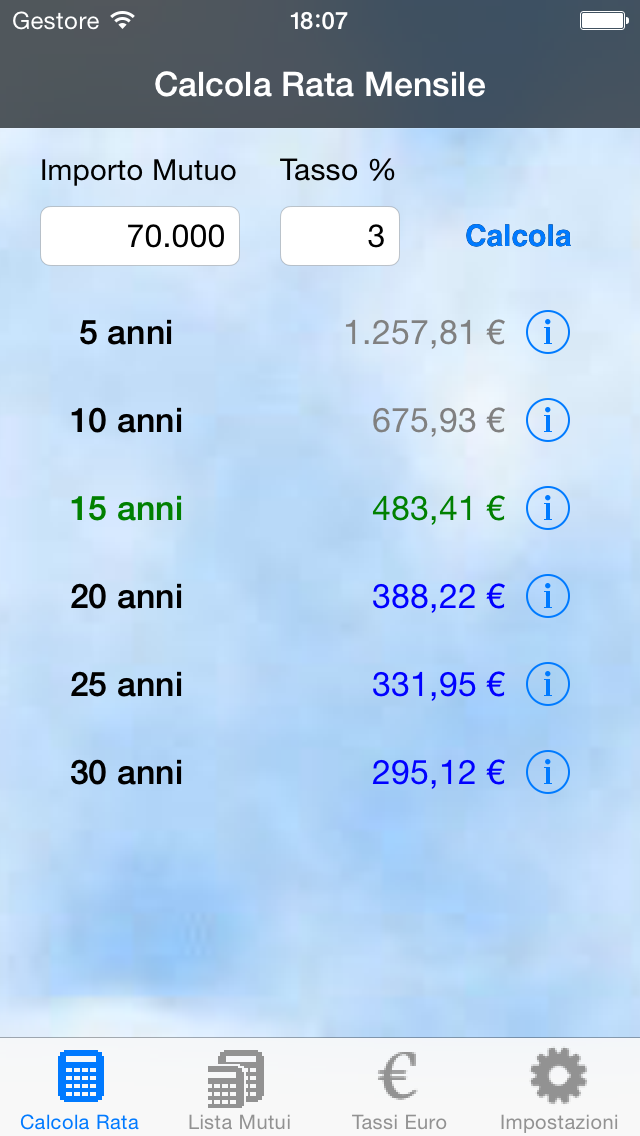Tap the Importo Mutuo amount field
Image resolution: width=640 pixels, height=1136 pixels.
(140, 236)
